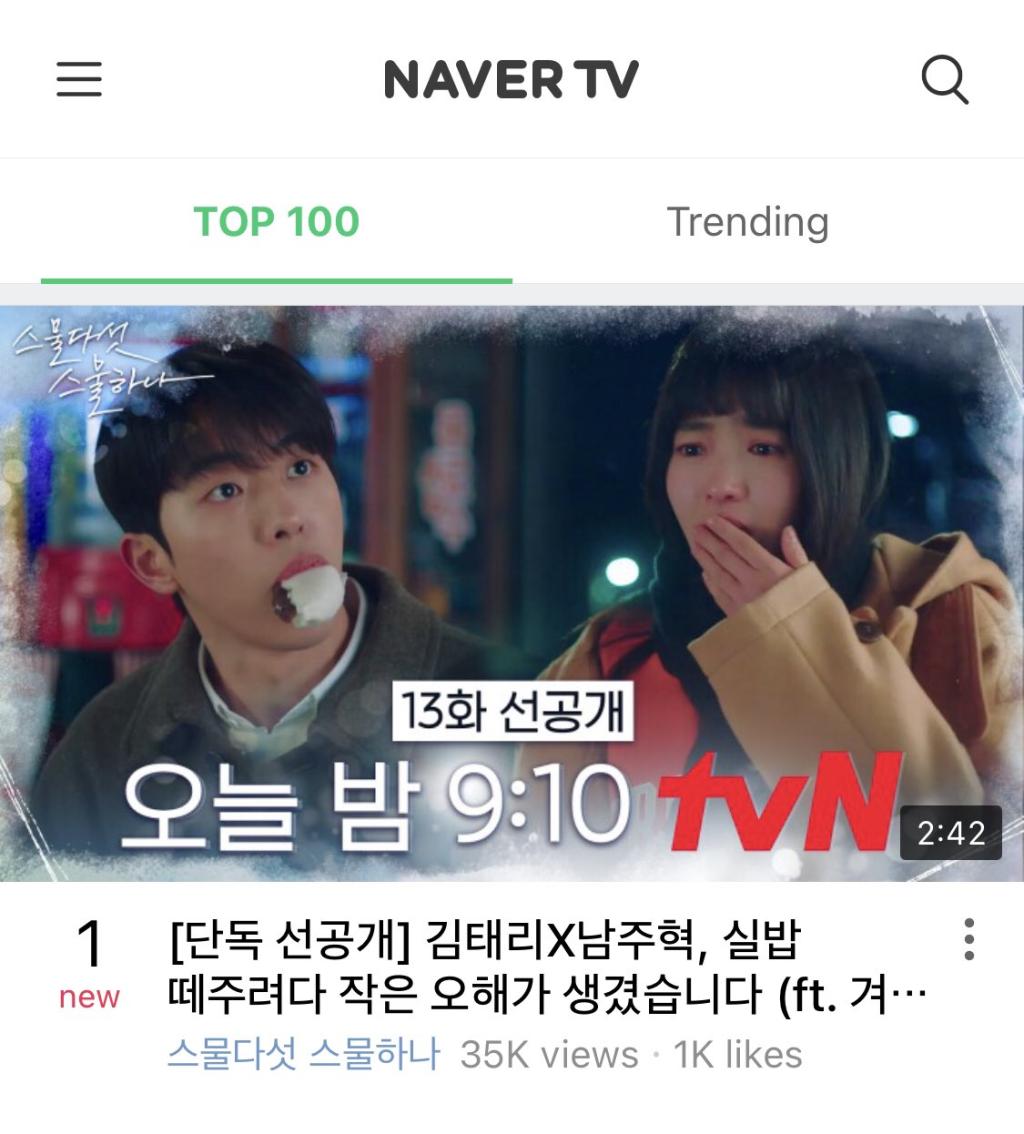Open the hamburger drawer menu
Image resolution: width=1024 pixels, height=1134 pixels.
tap(79, 79)
